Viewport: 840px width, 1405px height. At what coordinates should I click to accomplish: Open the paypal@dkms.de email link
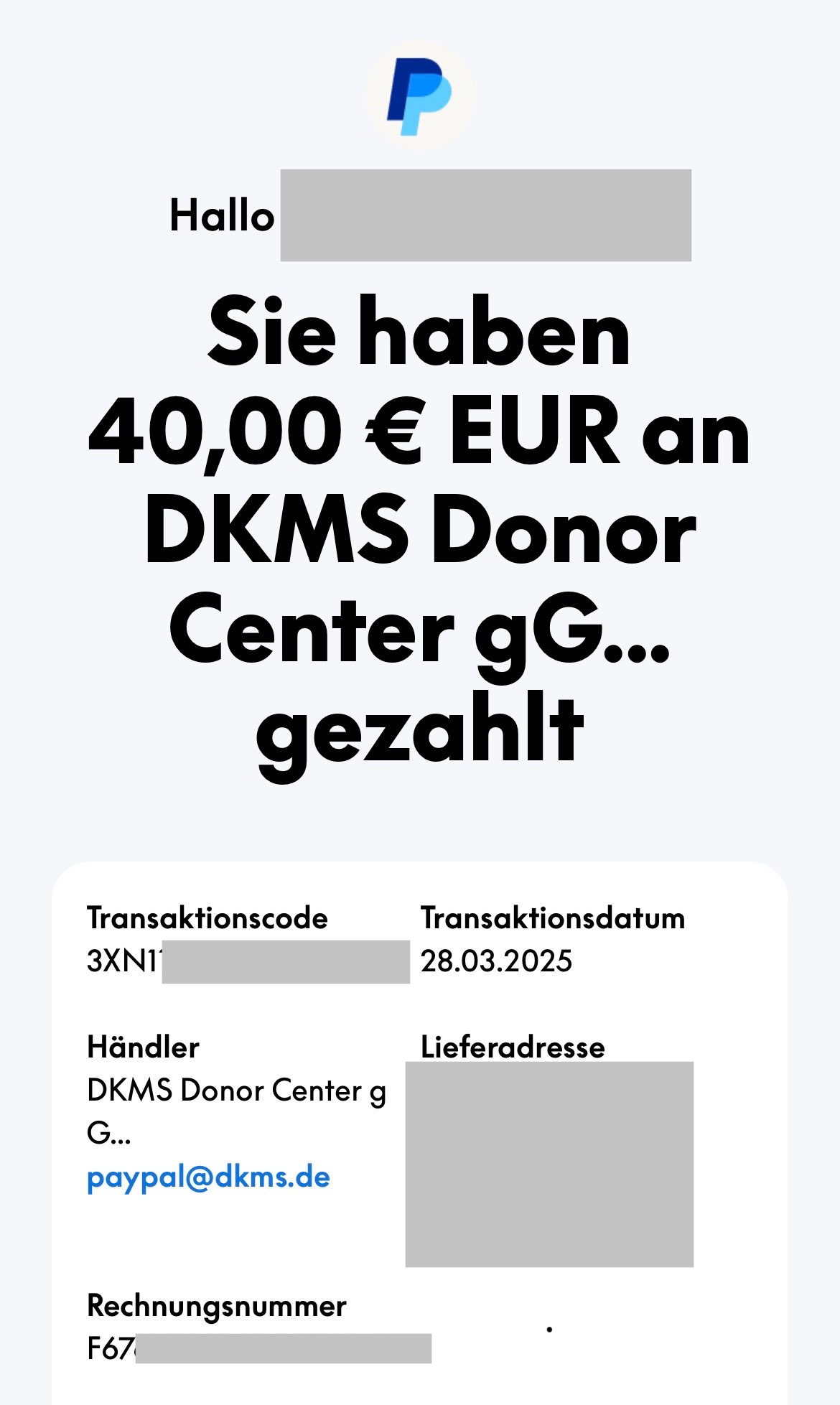click(x=208, y=1178)
